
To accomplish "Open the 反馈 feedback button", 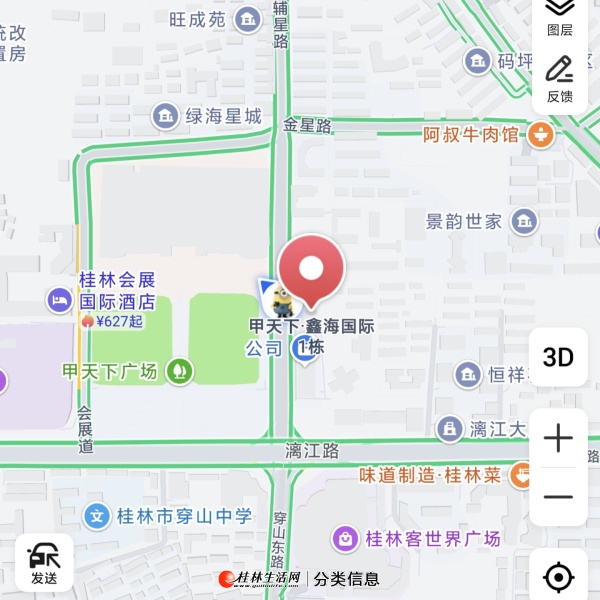I will (559, 78).
